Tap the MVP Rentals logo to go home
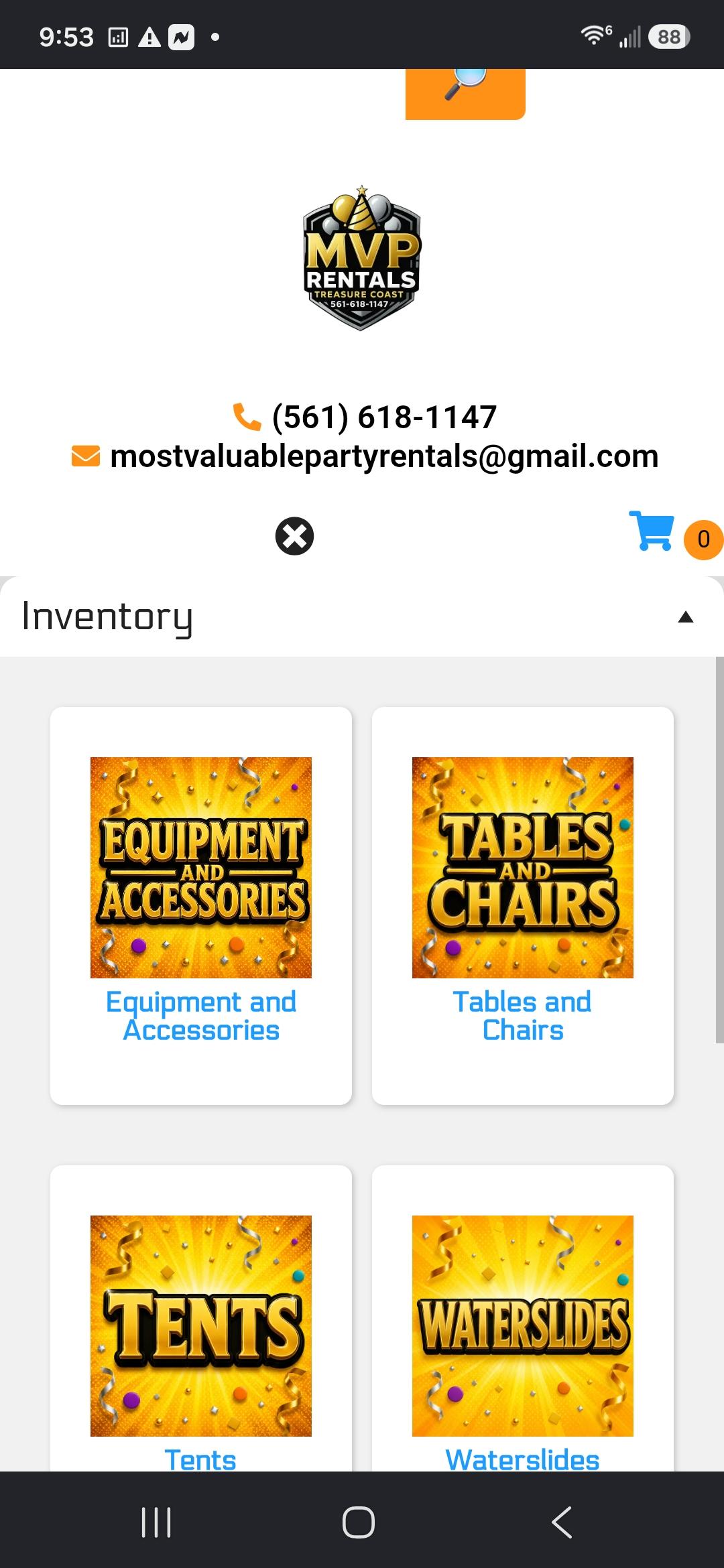This screenshot has width=724, height=1568. pyautogui.click(x=362, y=258)
